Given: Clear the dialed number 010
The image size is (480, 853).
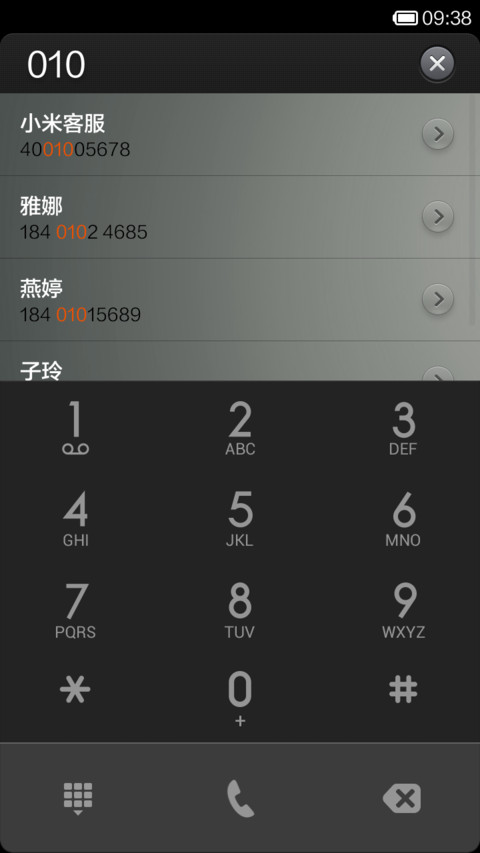Looking at the screenshot, I should 437,64.
